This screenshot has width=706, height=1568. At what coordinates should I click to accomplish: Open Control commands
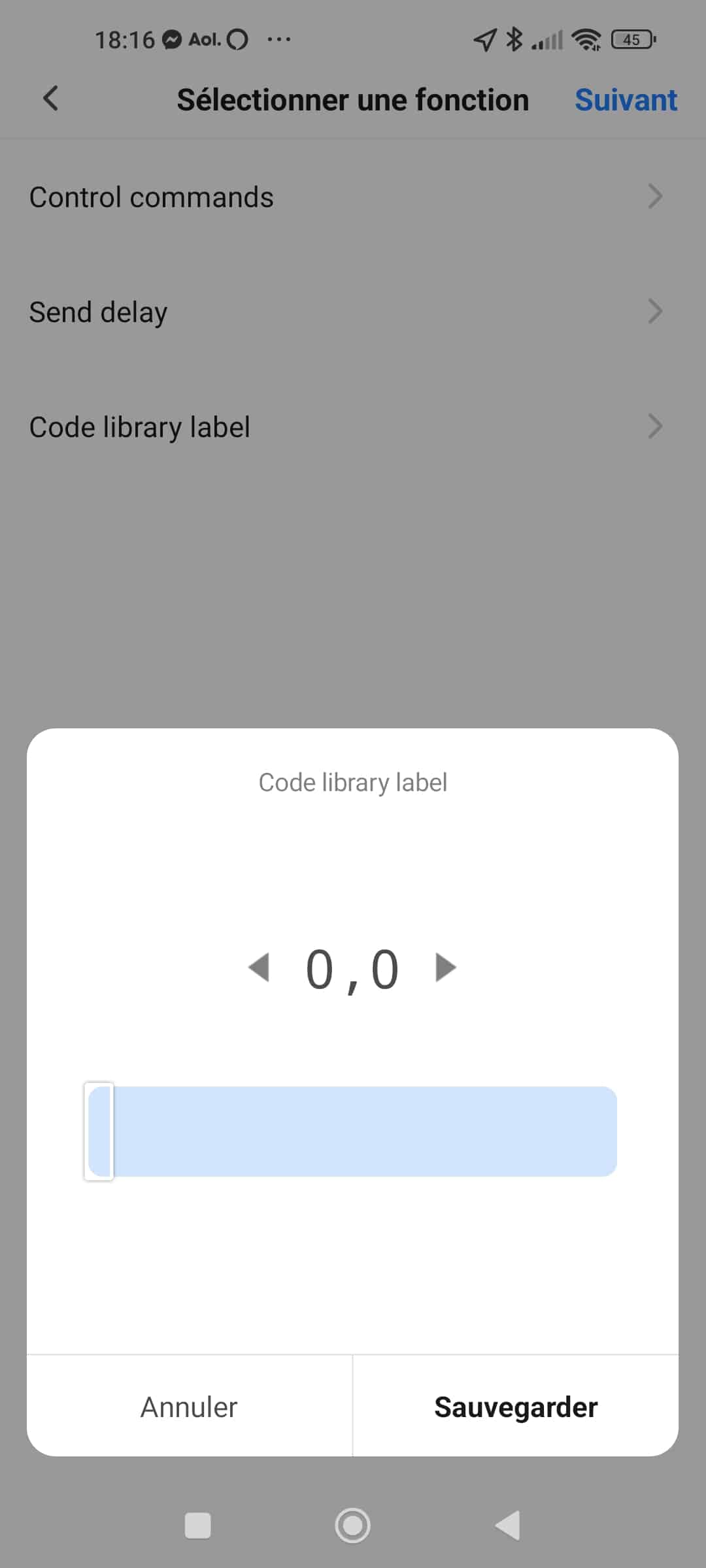[353, 197]
